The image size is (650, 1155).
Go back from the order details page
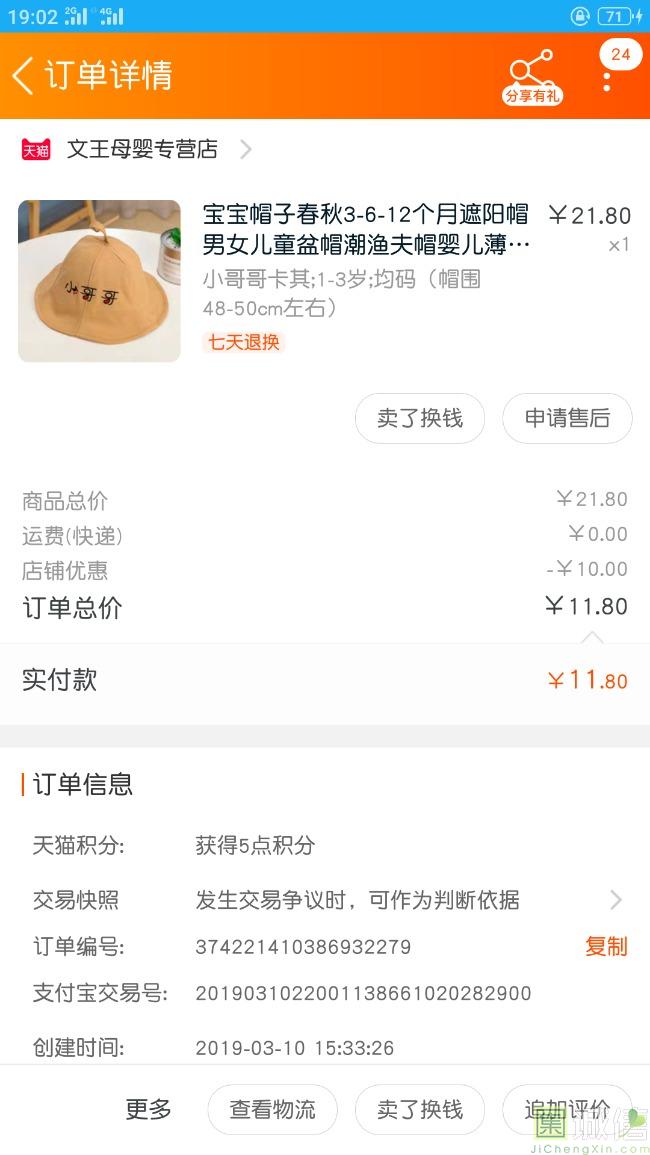(24, 75)
